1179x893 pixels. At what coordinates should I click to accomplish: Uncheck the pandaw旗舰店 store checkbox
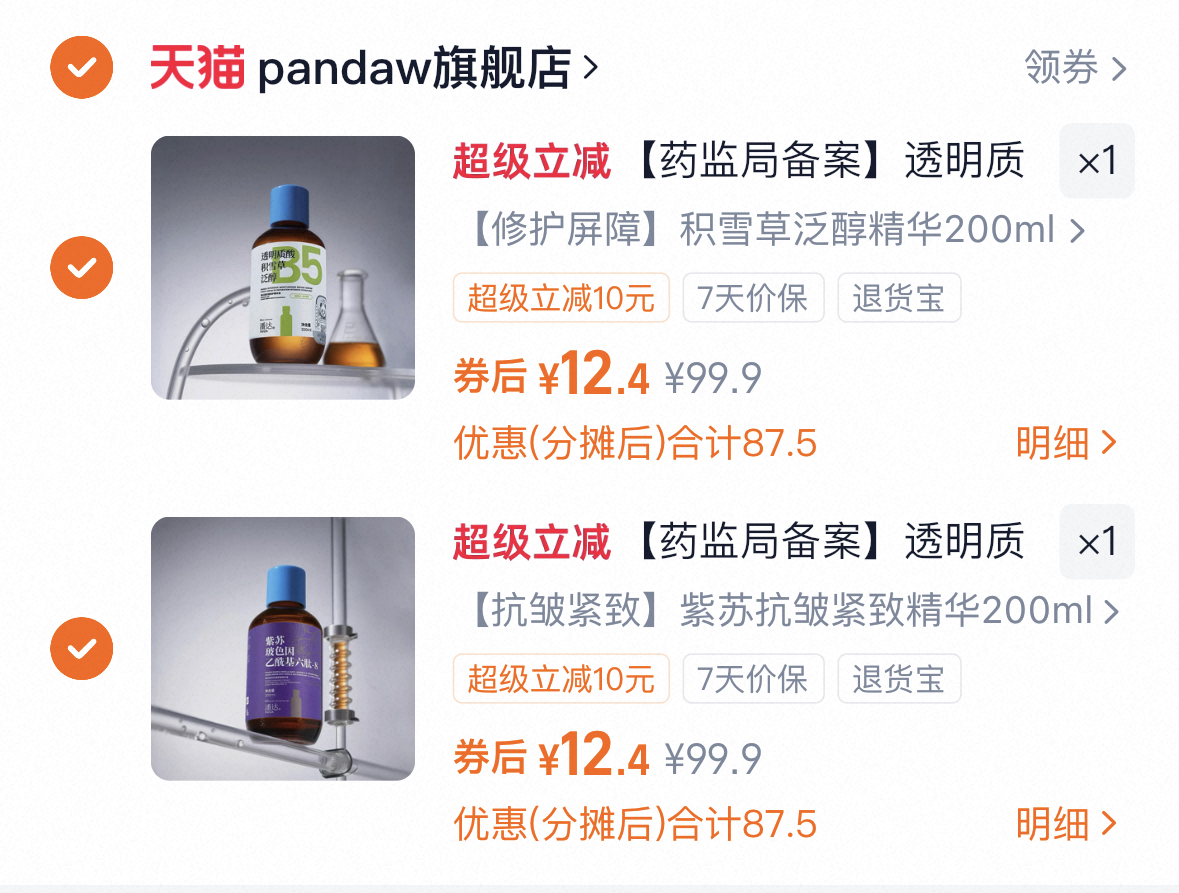tap(81, 68)
